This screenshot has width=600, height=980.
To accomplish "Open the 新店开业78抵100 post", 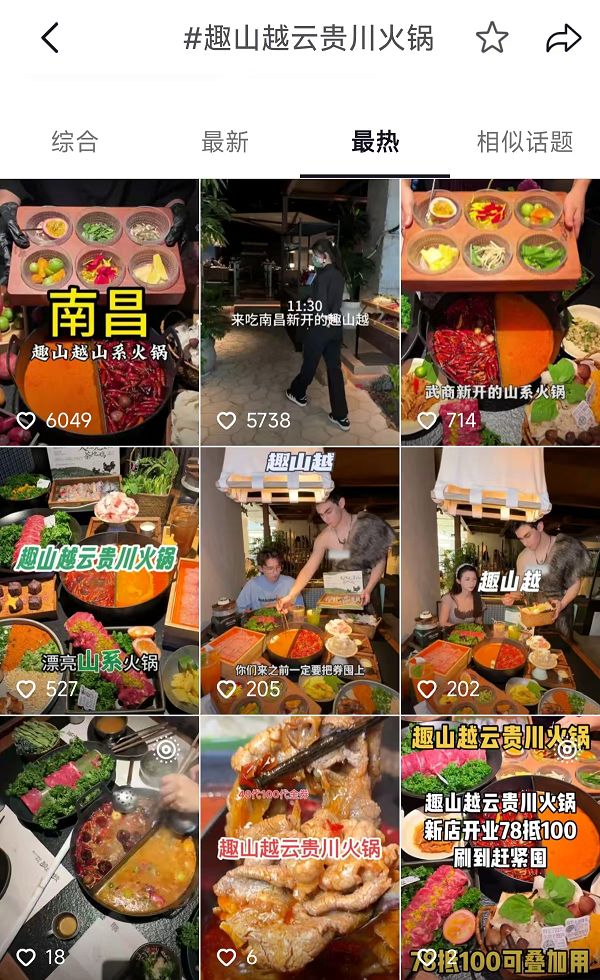I will point(500,848).
